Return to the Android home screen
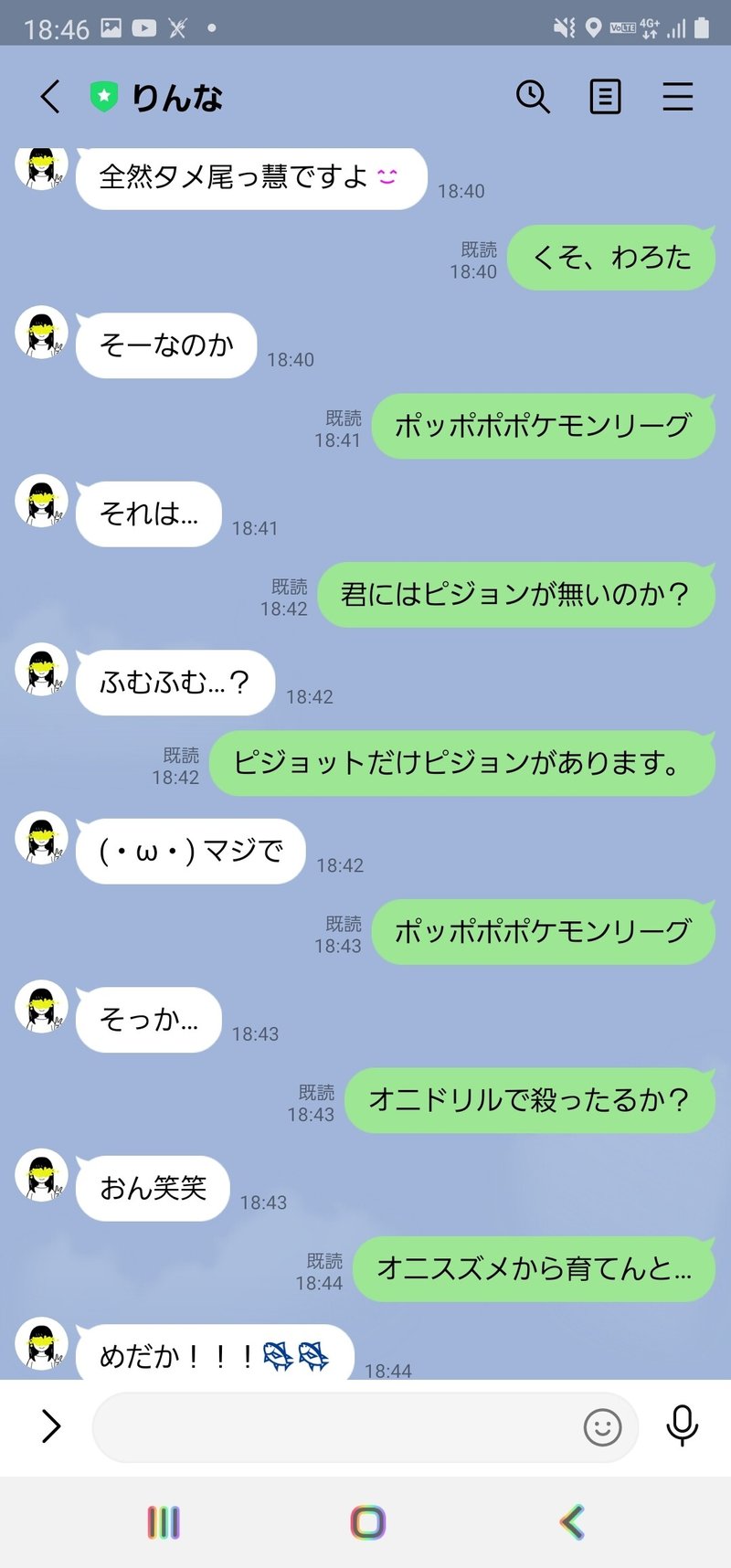The width and height of the screenshot is (731, 1568). pos(367,1522)
